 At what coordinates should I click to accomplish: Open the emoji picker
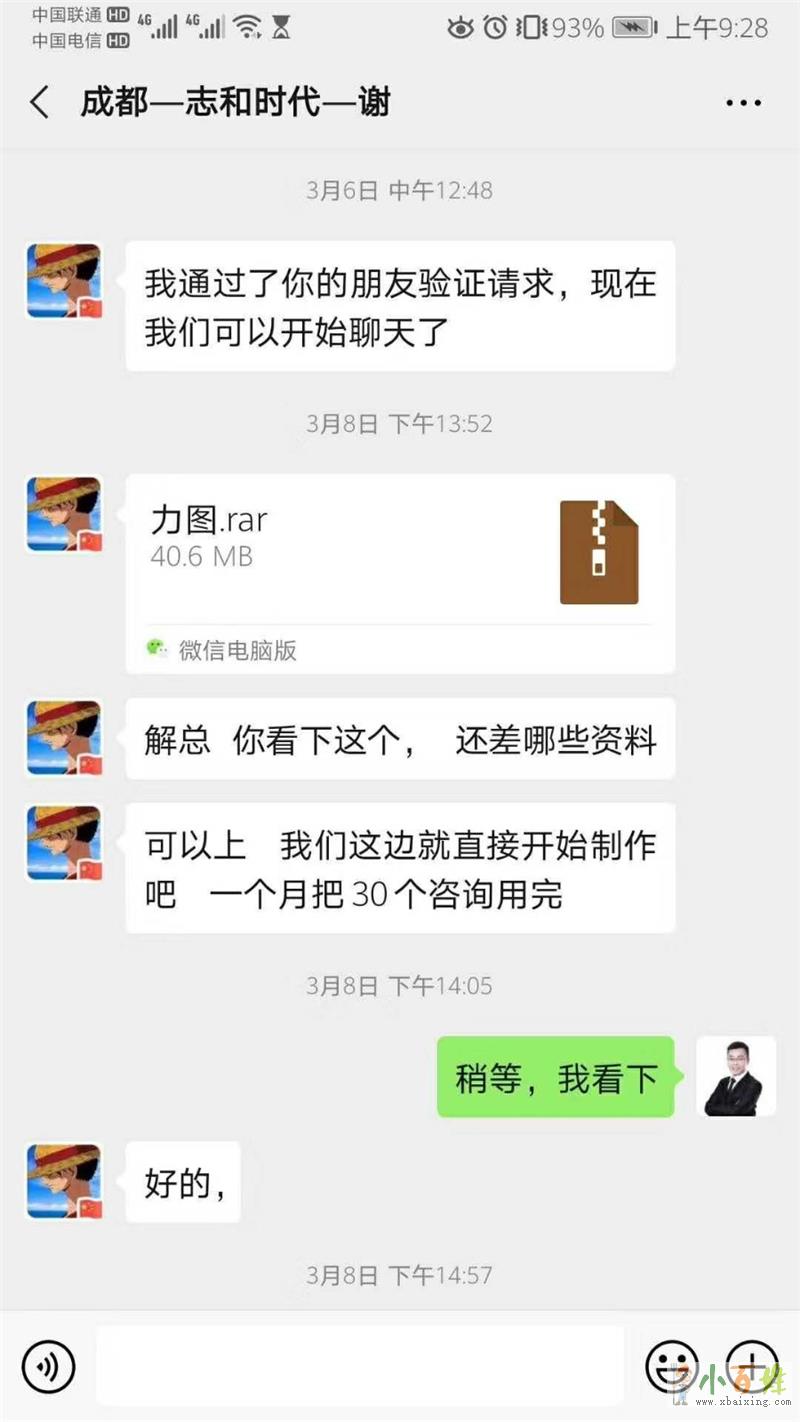tap(671, 1365)
